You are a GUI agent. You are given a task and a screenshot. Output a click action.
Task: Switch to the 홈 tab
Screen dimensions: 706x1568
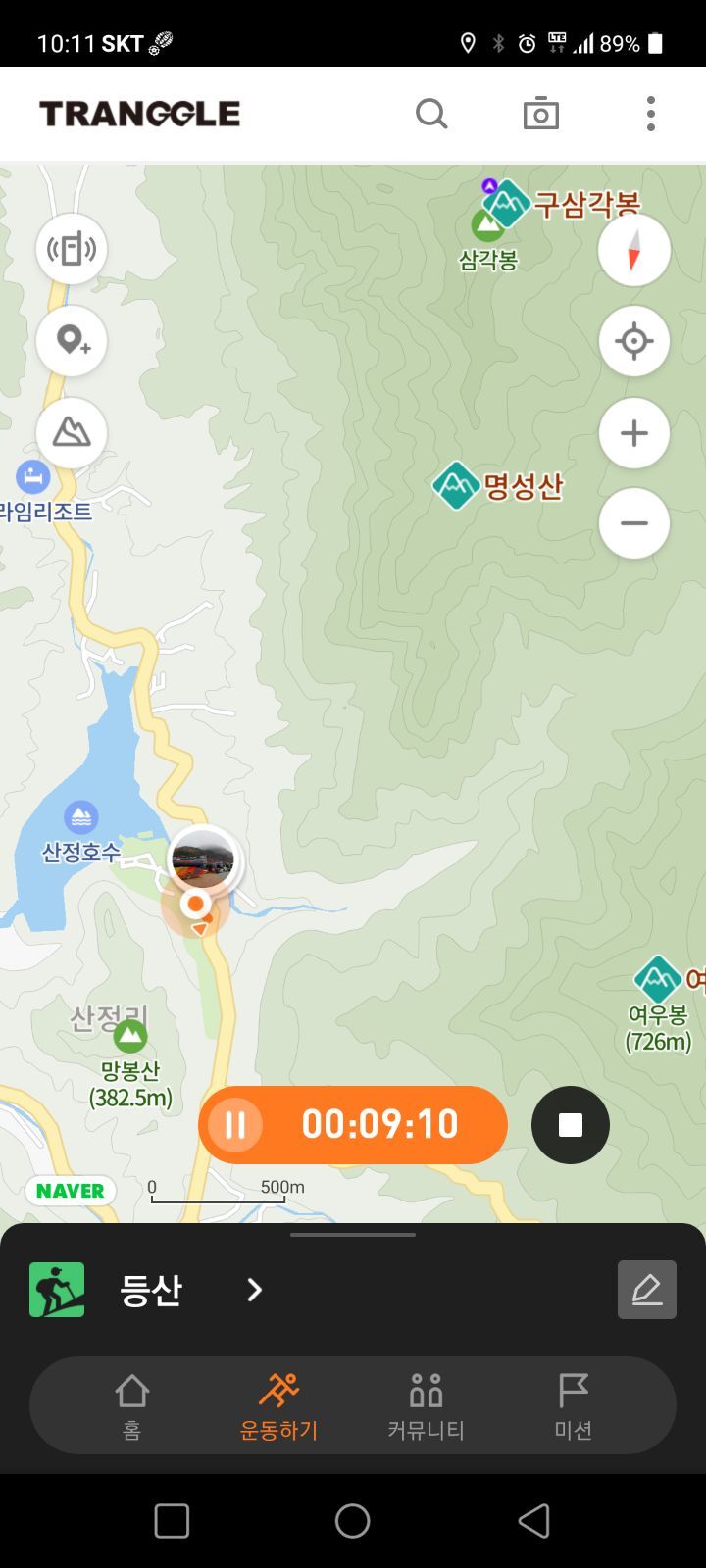pos(131,1406)
